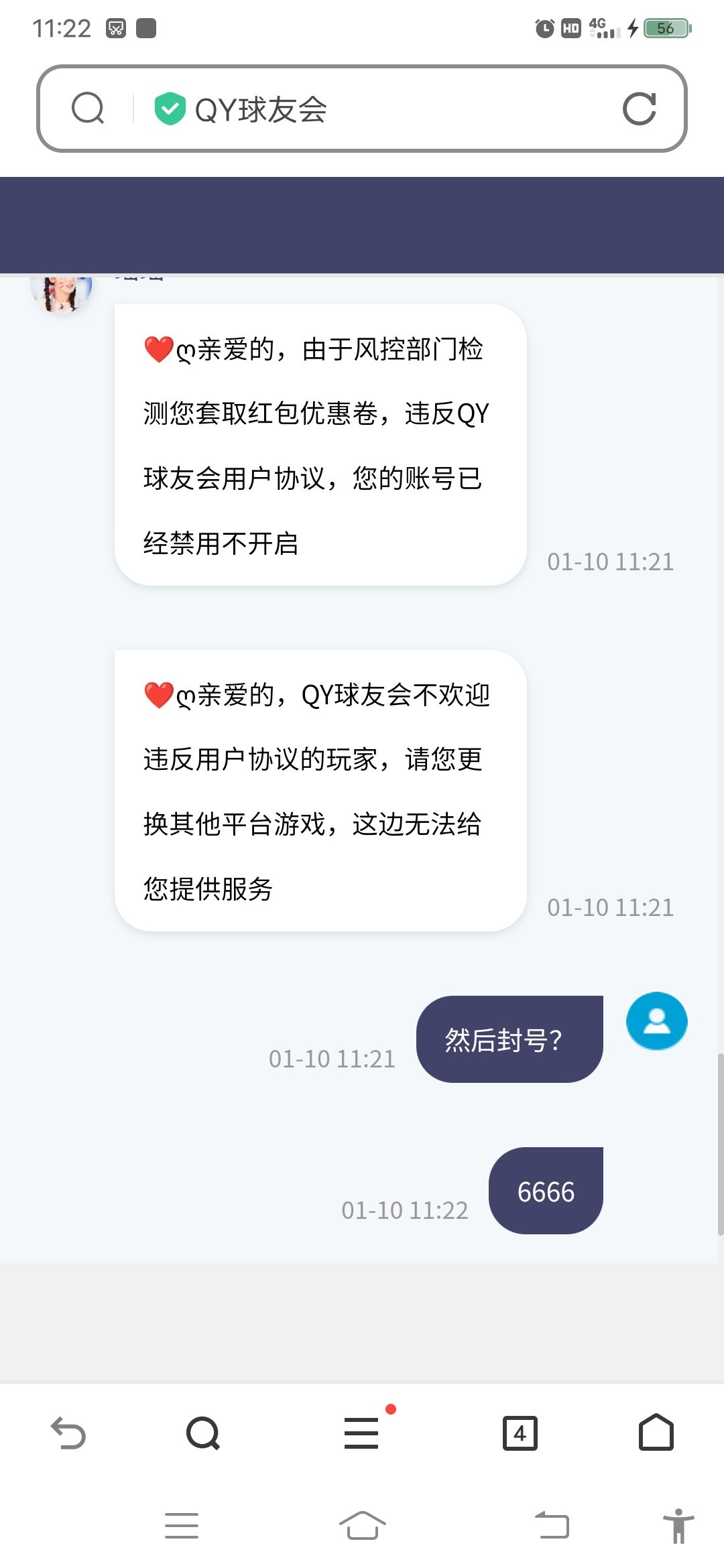Open recent apps from the system navigation bar
Viewport: 724px width, 1568px height.
(182, 1526)
